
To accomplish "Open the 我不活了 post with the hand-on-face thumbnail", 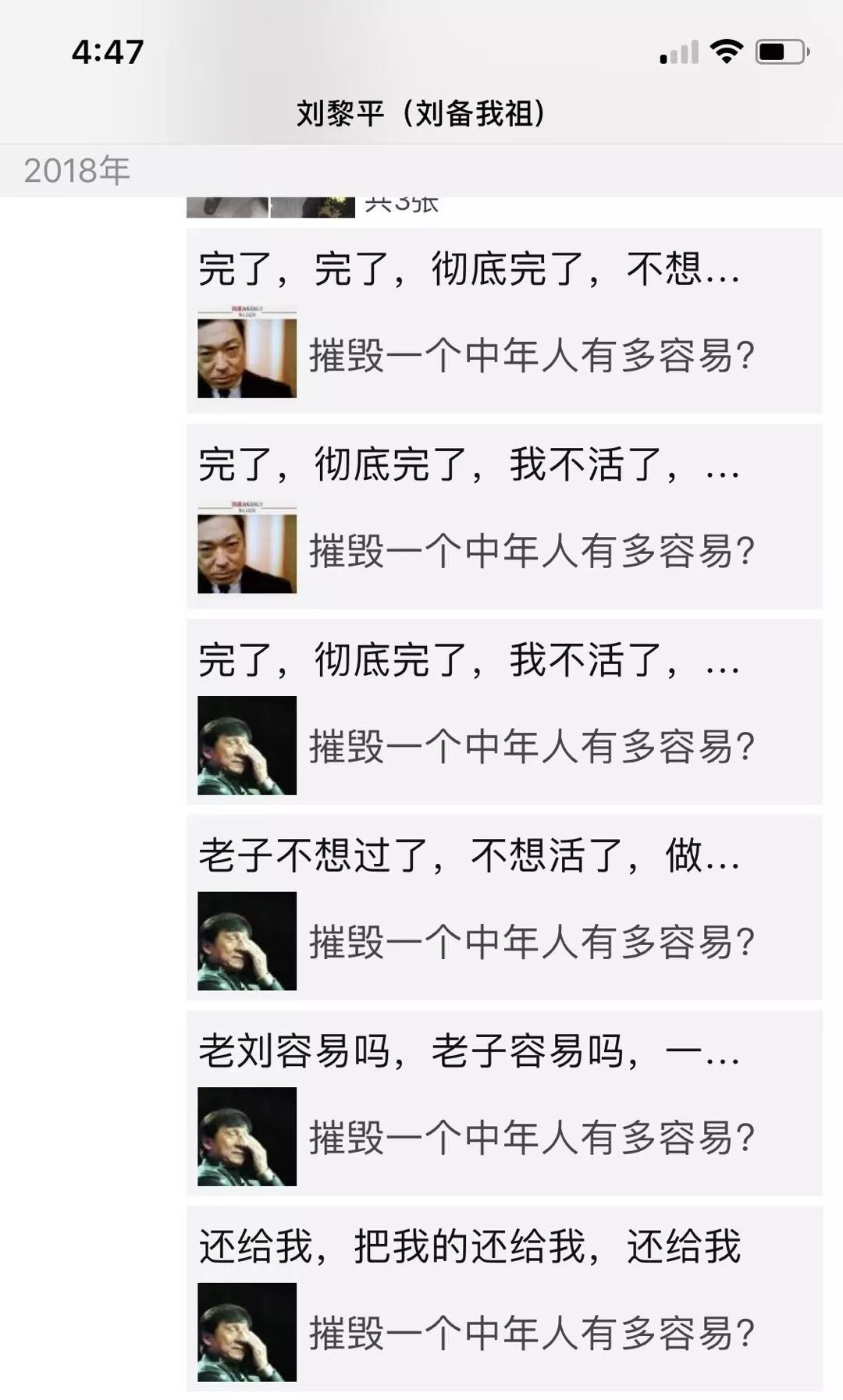I will click(503, 711).
